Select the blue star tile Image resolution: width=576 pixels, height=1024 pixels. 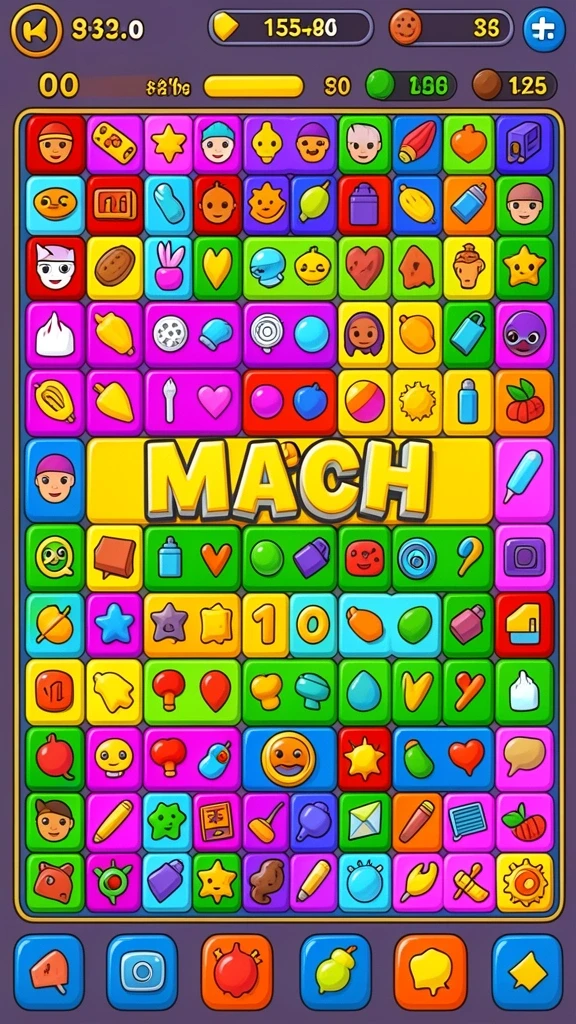click(114, 626)
